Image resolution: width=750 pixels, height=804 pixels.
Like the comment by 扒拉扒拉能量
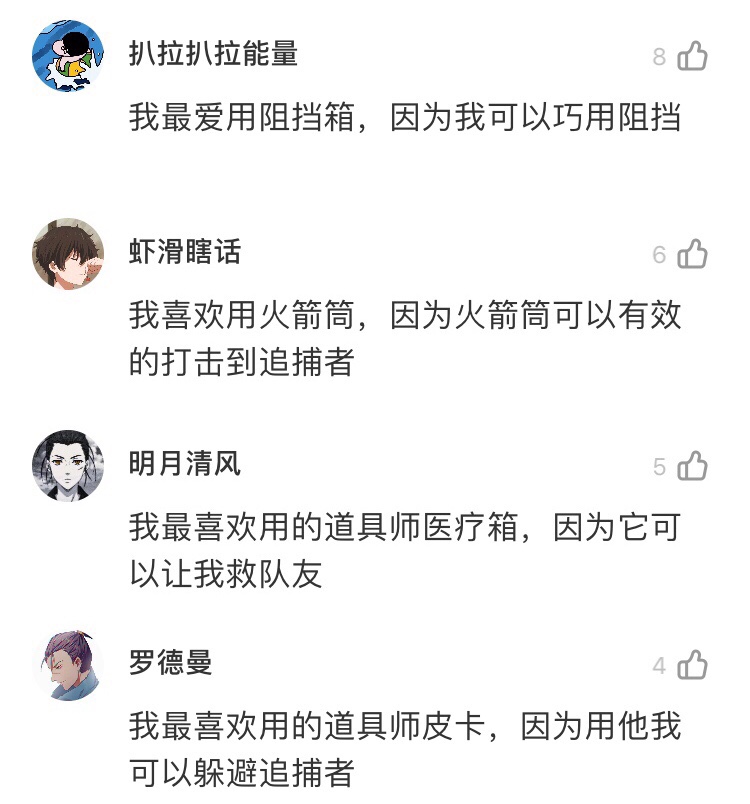[692, 57]
